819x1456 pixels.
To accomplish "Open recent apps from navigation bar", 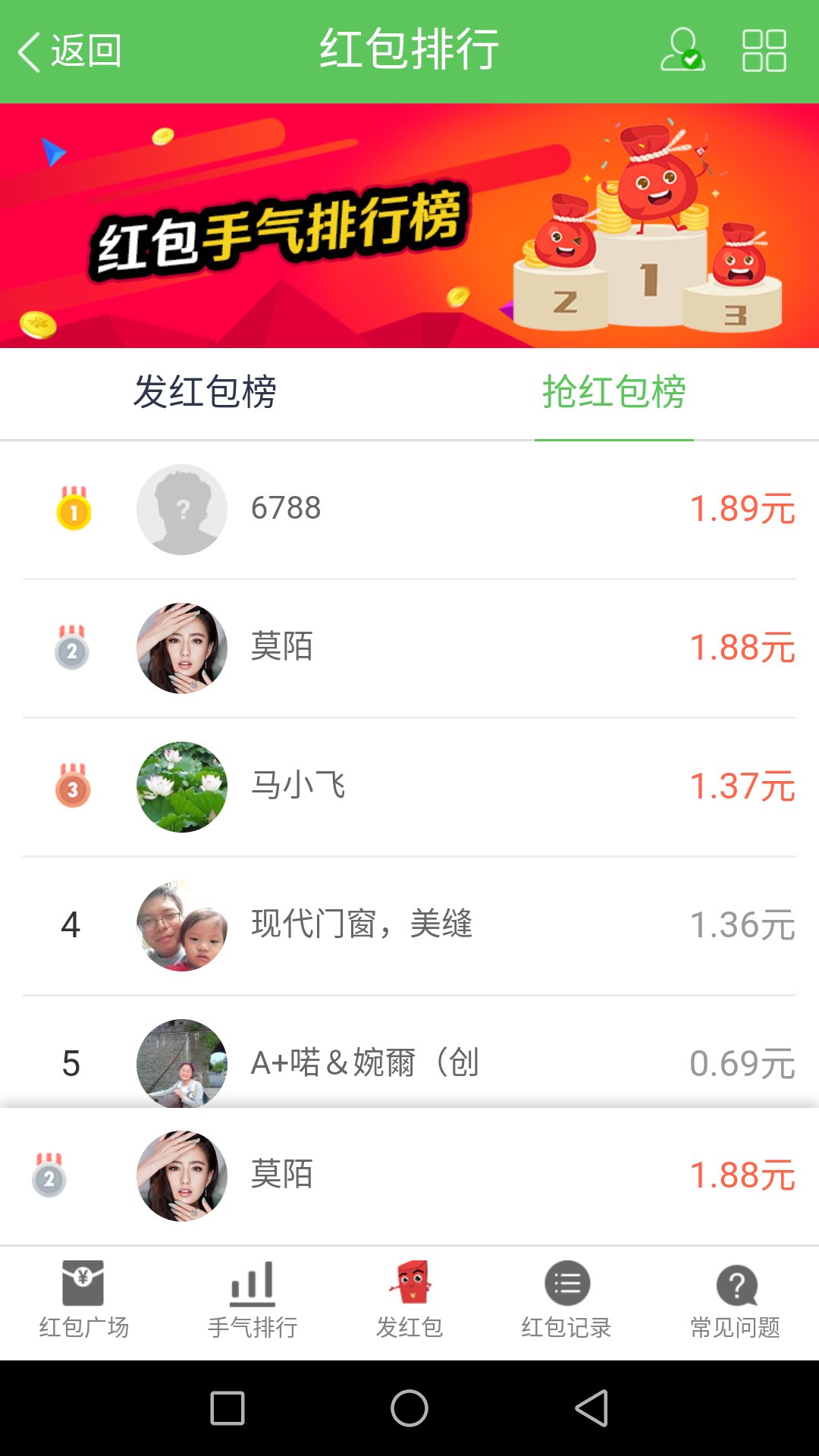I will pyautogui.click(x=227, y=1409).
